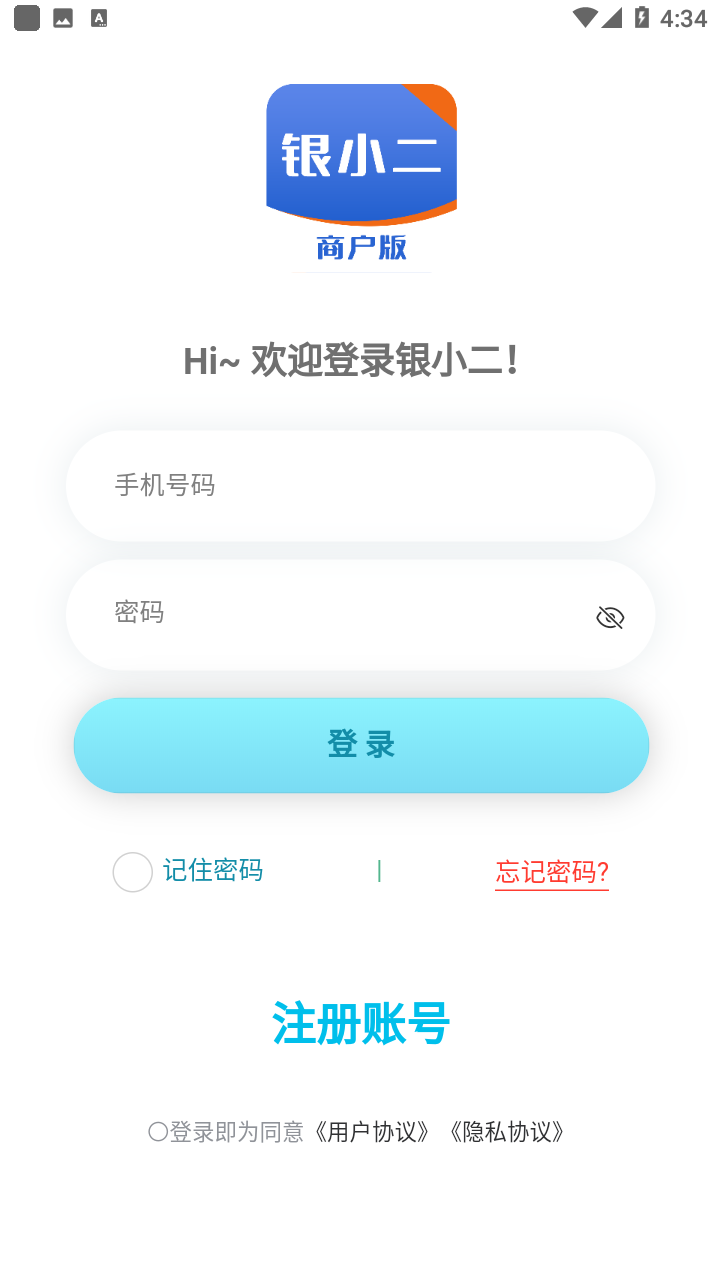Viewport: 720px width, 1280px height.
Task: Tick the 登录即为同意 agreement circle
Action: 158,1132
